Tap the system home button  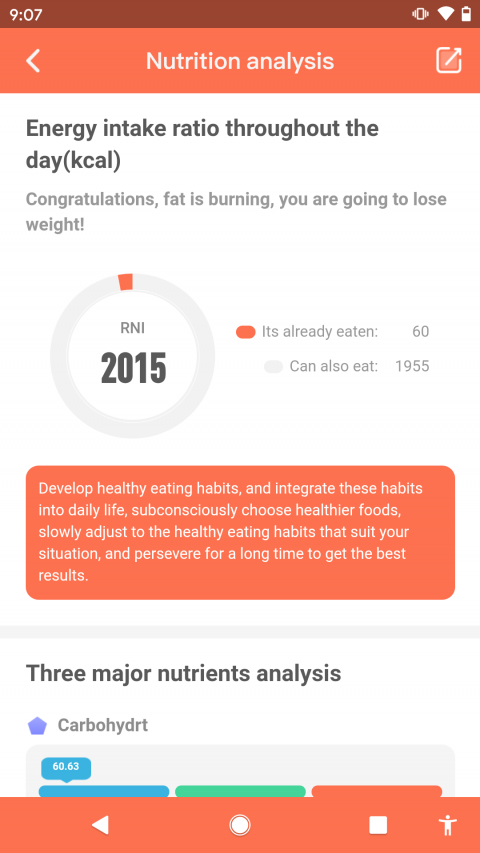pyautogui.click(x=239, y=825)
